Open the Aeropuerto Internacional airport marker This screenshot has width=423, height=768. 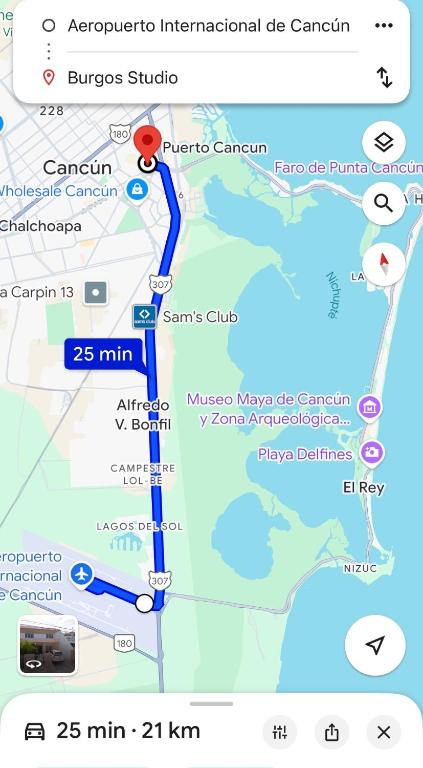(81, 573)
